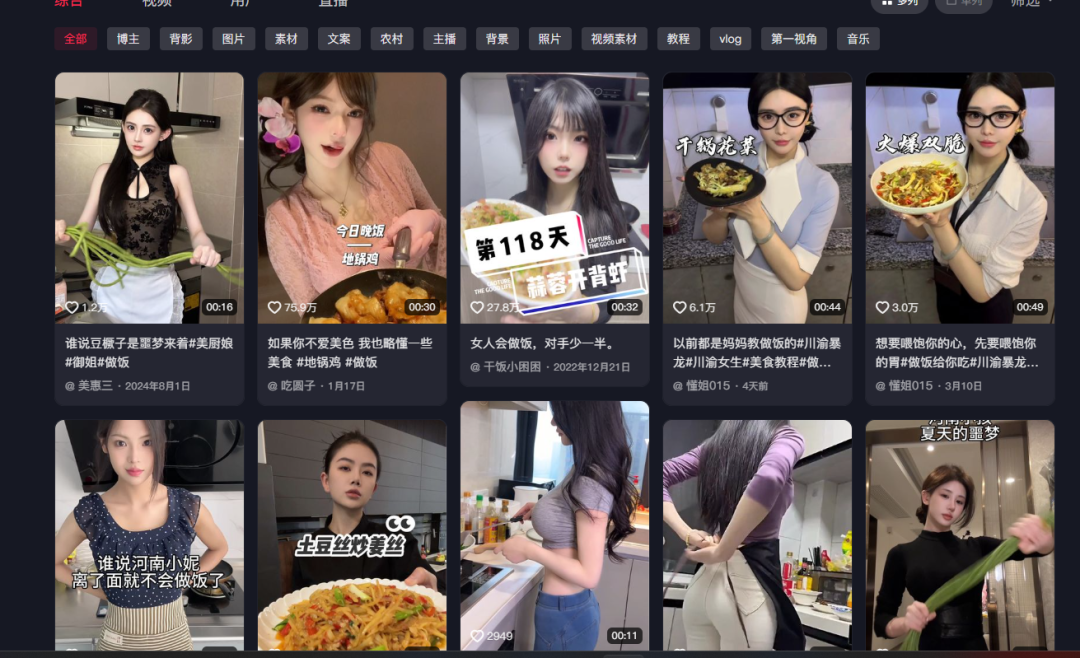Play the 土豆丝炒姜丝 video
The height and width of the screenshot is (658, 1080).
coord(352,535)
